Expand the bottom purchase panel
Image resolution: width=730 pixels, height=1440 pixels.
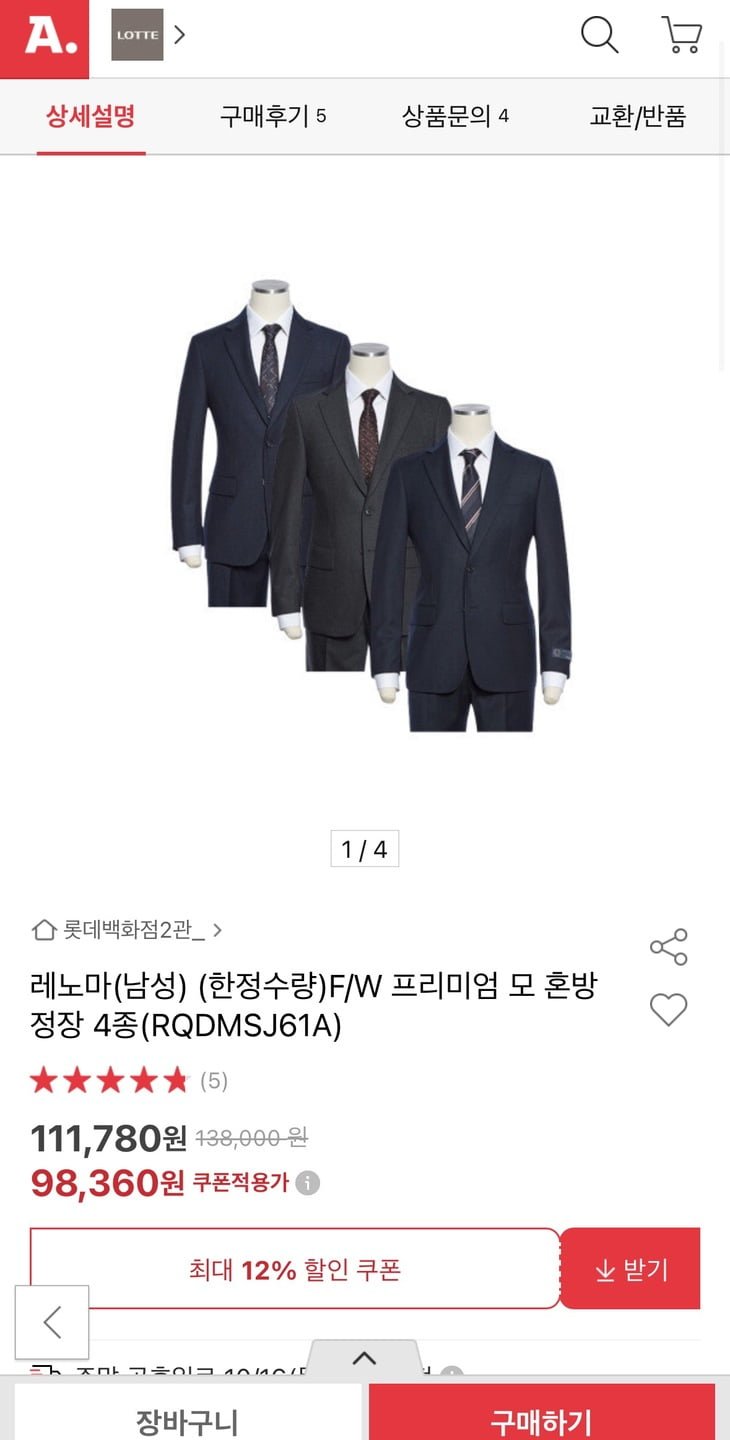point(364,1358)
